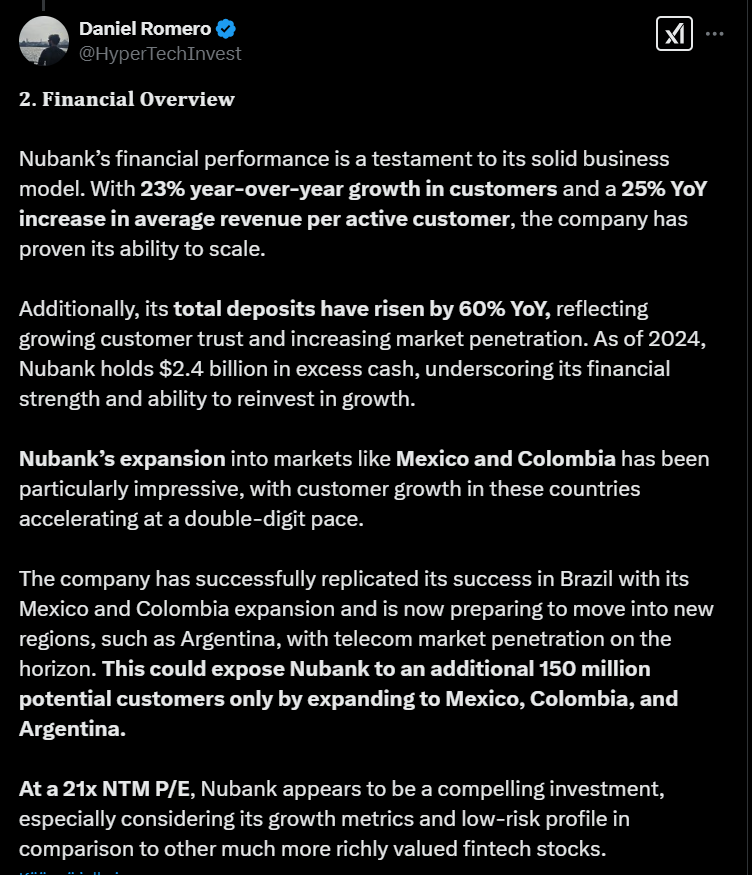Open the post's overflow menu

pyautogui.click(x=714, y=34)
